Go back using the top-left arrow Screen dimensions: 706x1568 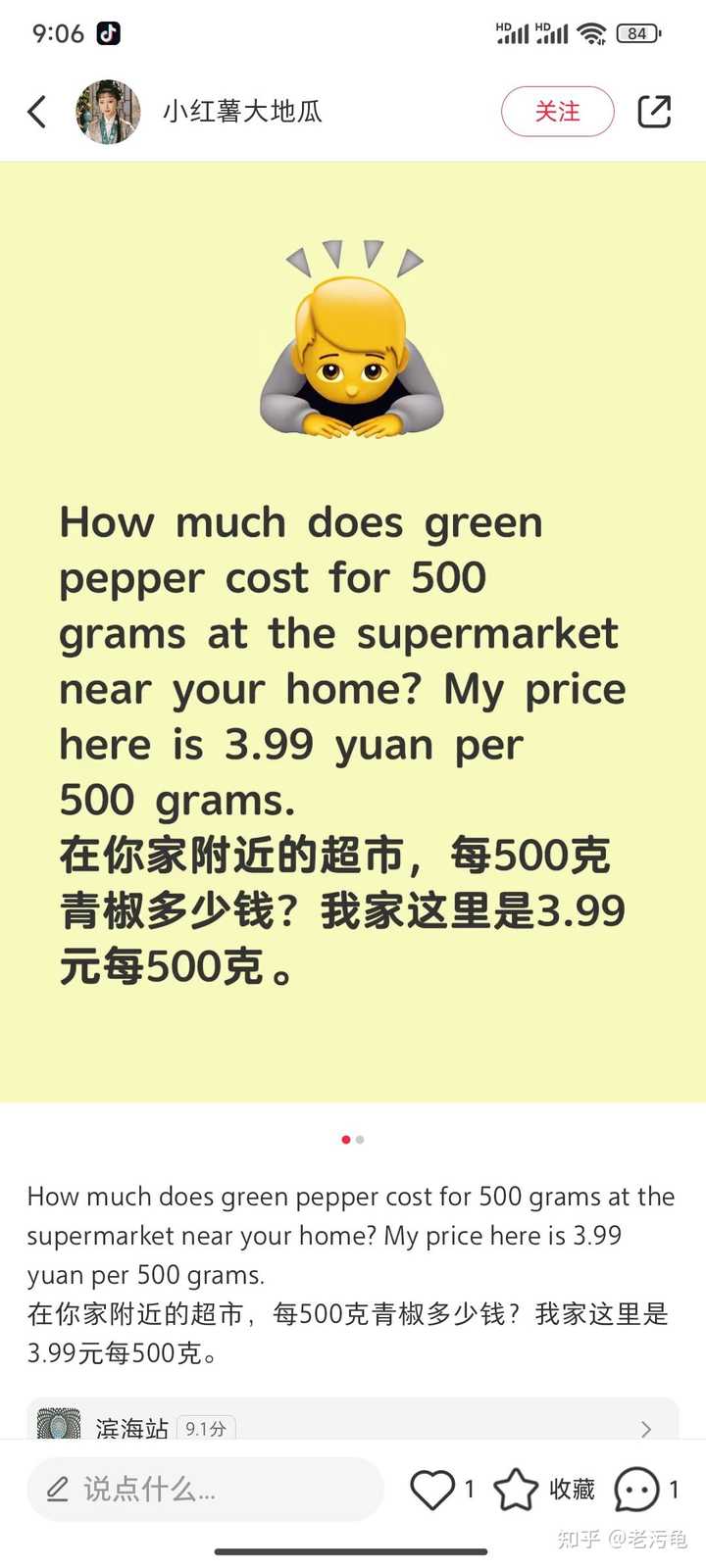(x=37, y=112)
